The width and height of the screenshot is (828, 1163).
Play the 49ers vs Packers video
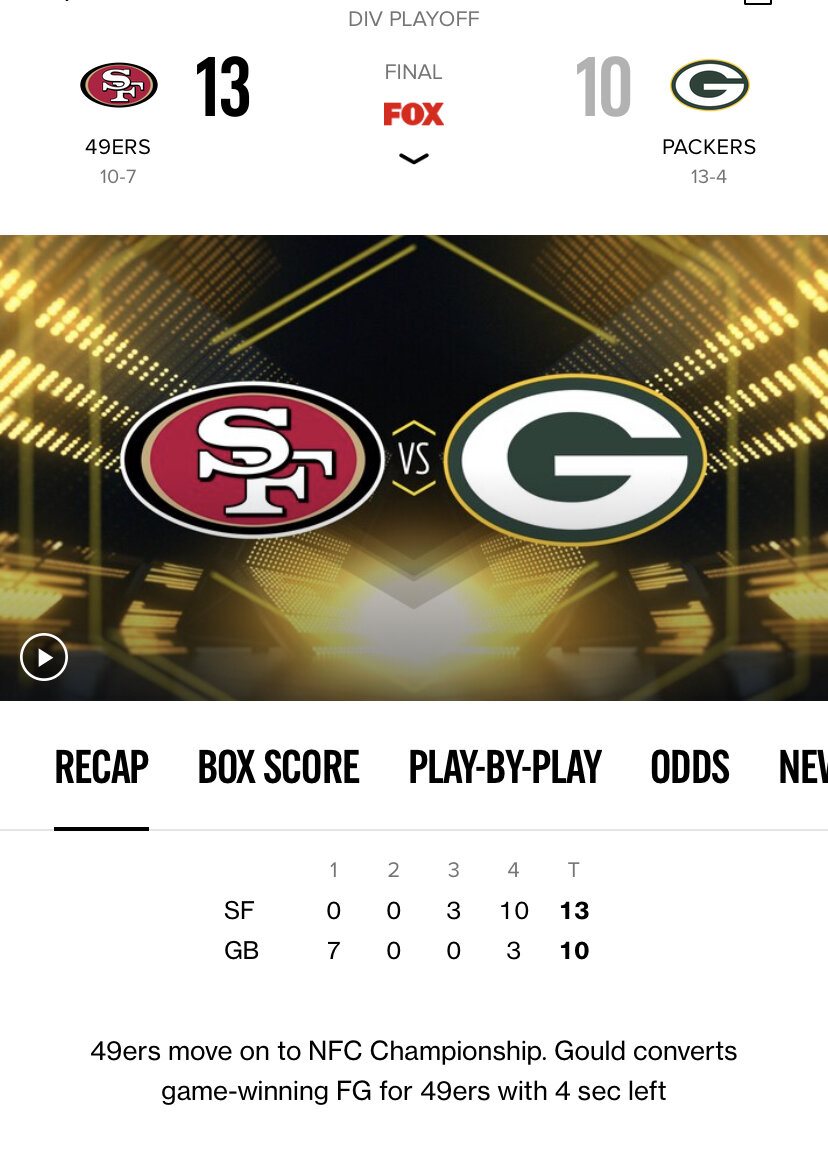pos(44,657)
